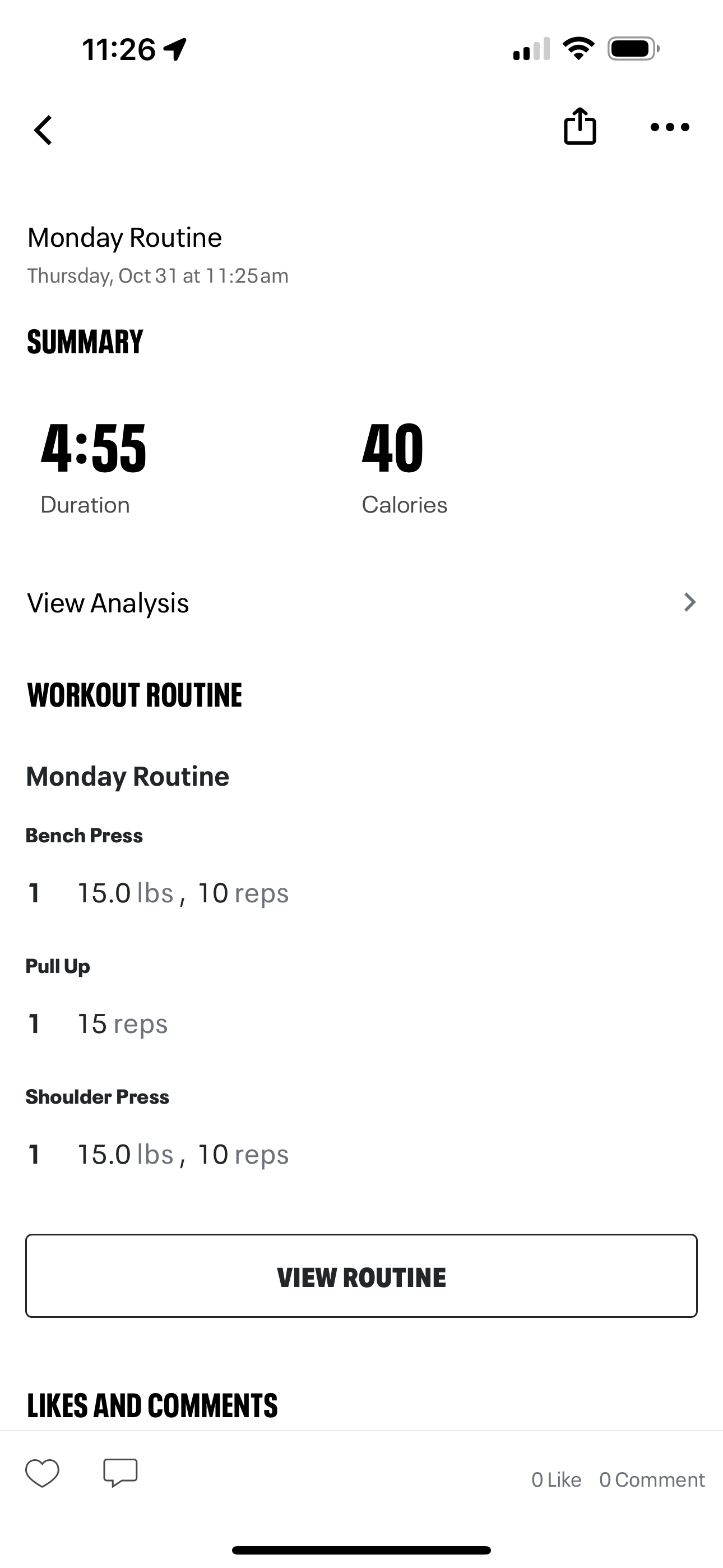
Task: Like this workout with the heart icon
Action: point(42,1473)
